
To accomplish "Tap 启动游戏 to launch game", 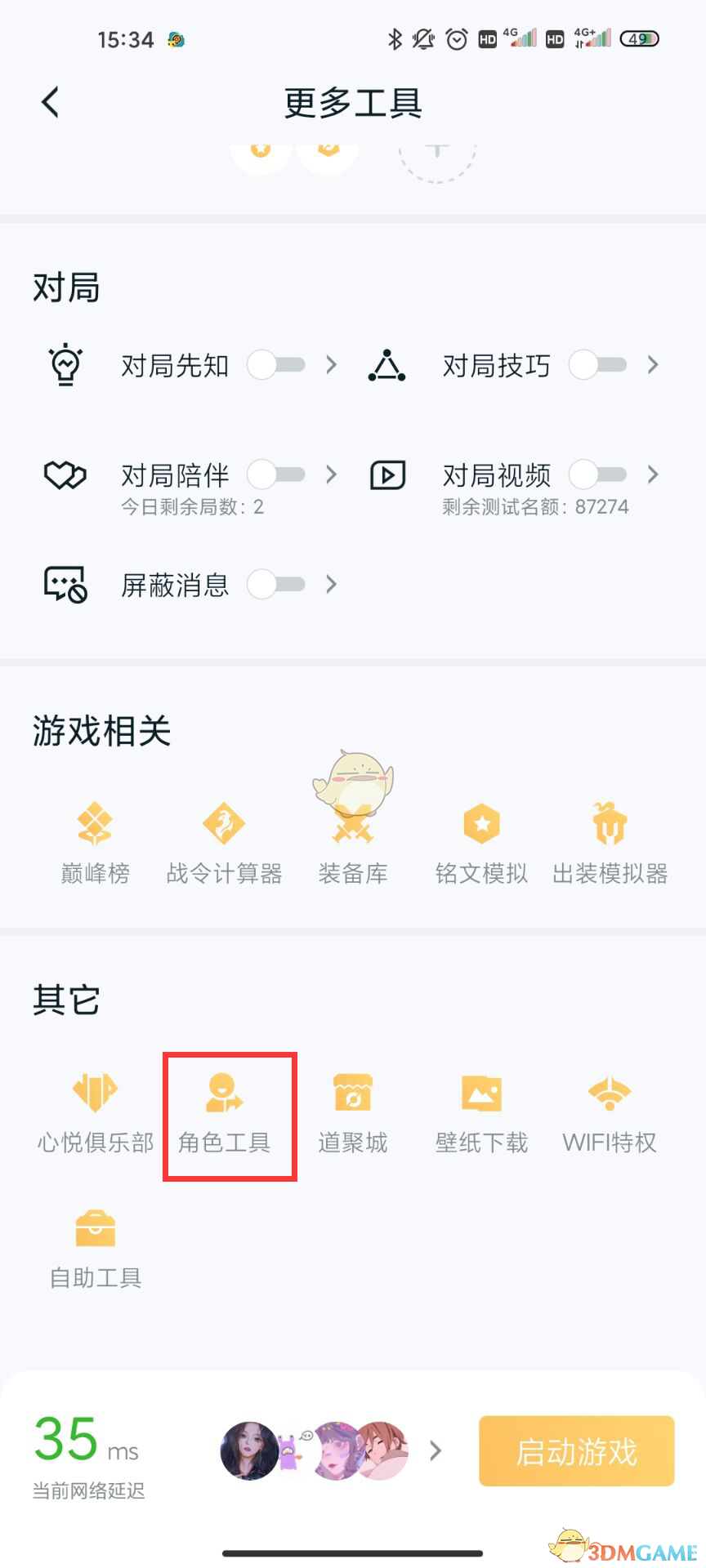I will click(x=576, y=1451).
